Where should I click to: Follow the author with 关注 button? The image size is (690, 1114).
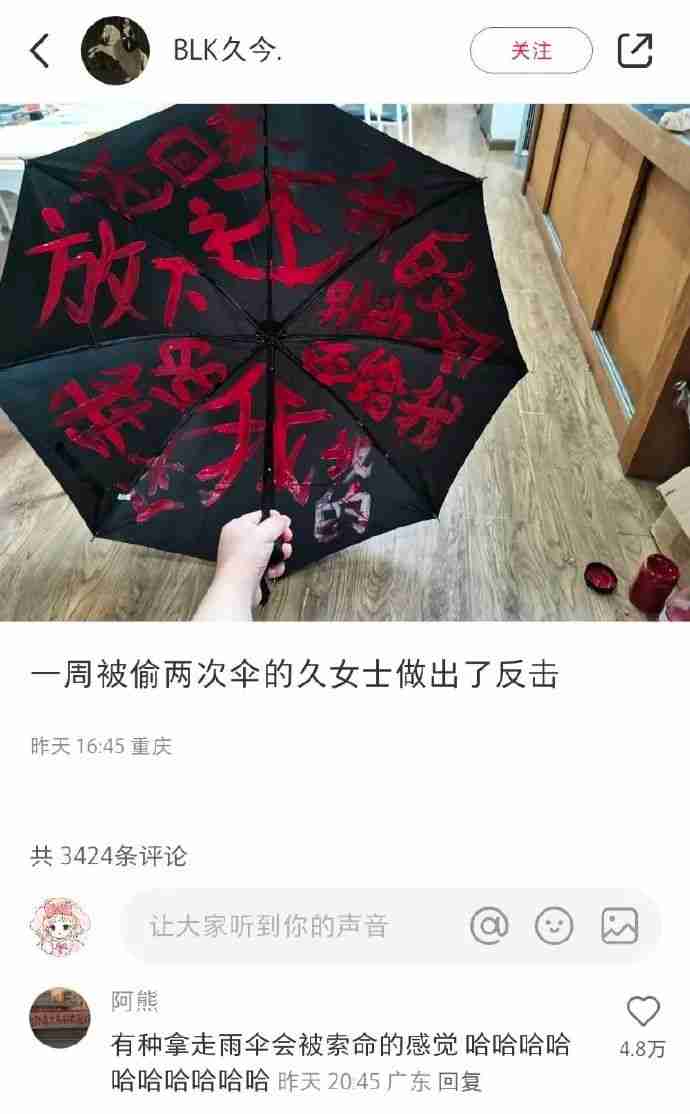point(531,51)
